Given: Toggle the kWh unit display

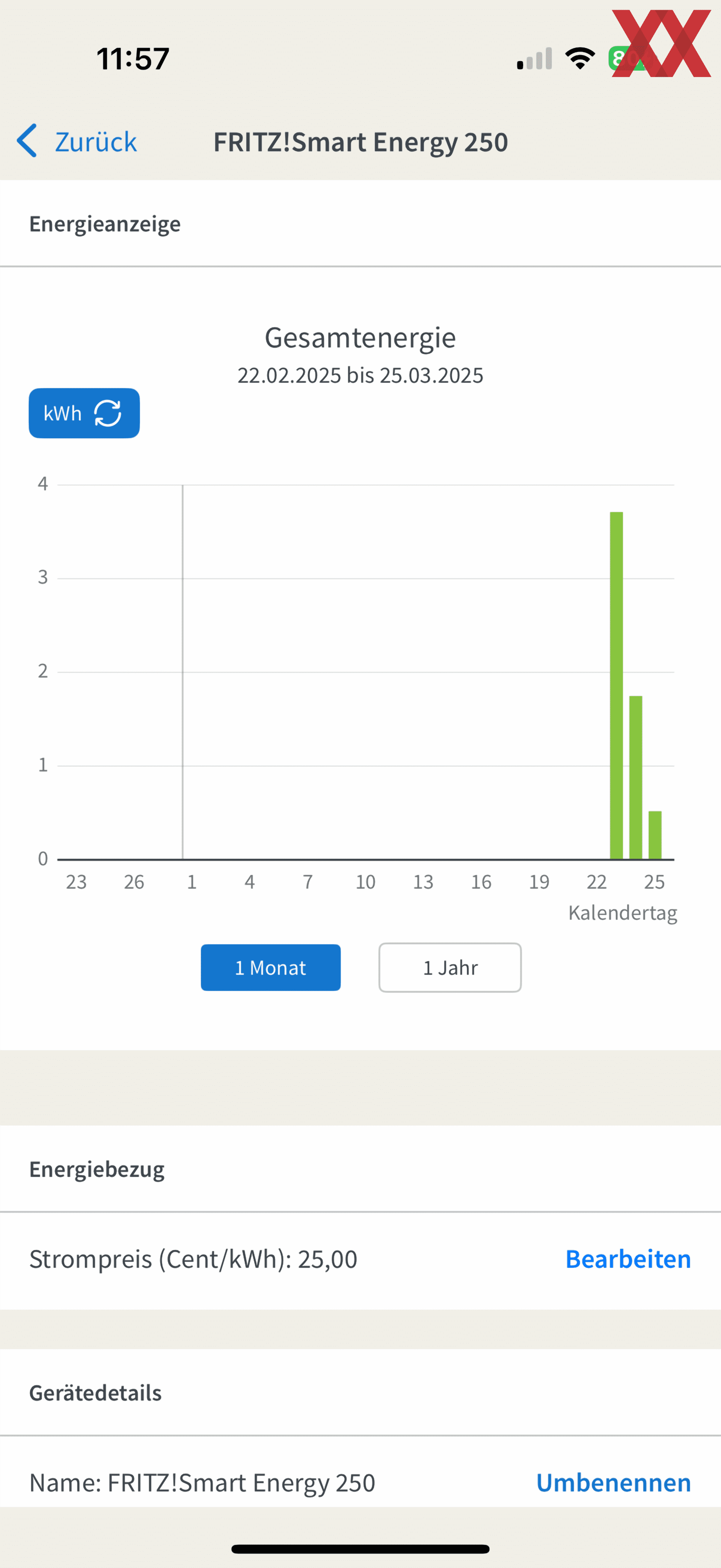Looking at the screenshot, I should point(84,413).
